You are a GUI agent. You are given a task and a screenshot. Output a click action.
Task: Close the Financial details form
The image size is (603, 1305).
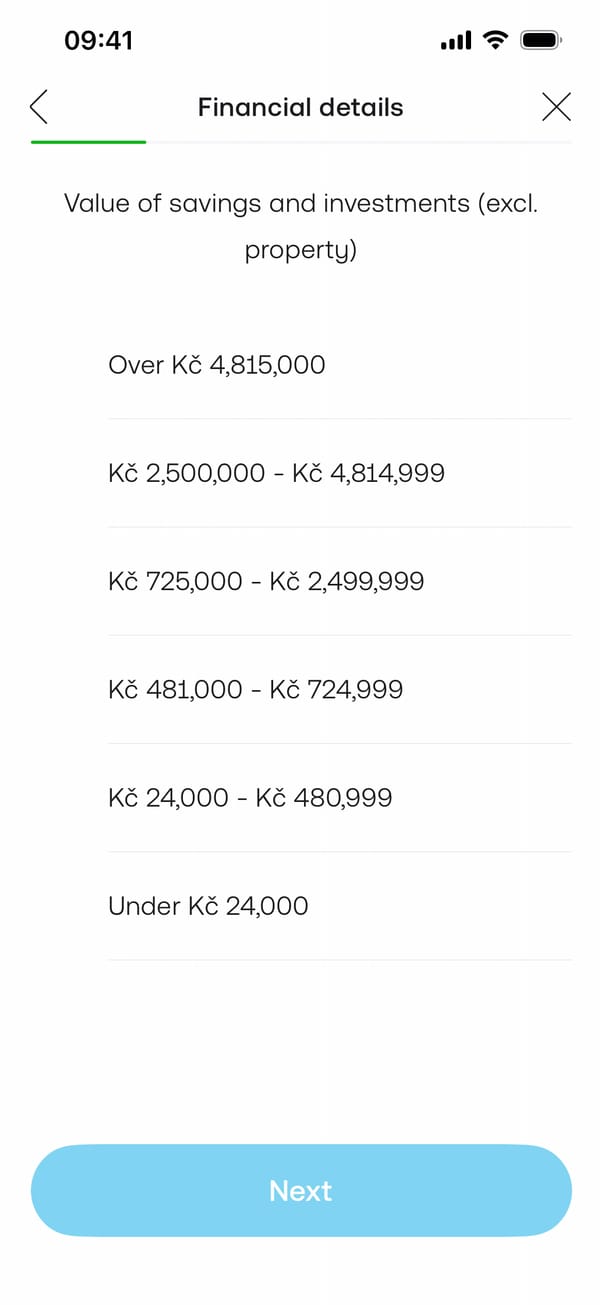coord(556,106)
